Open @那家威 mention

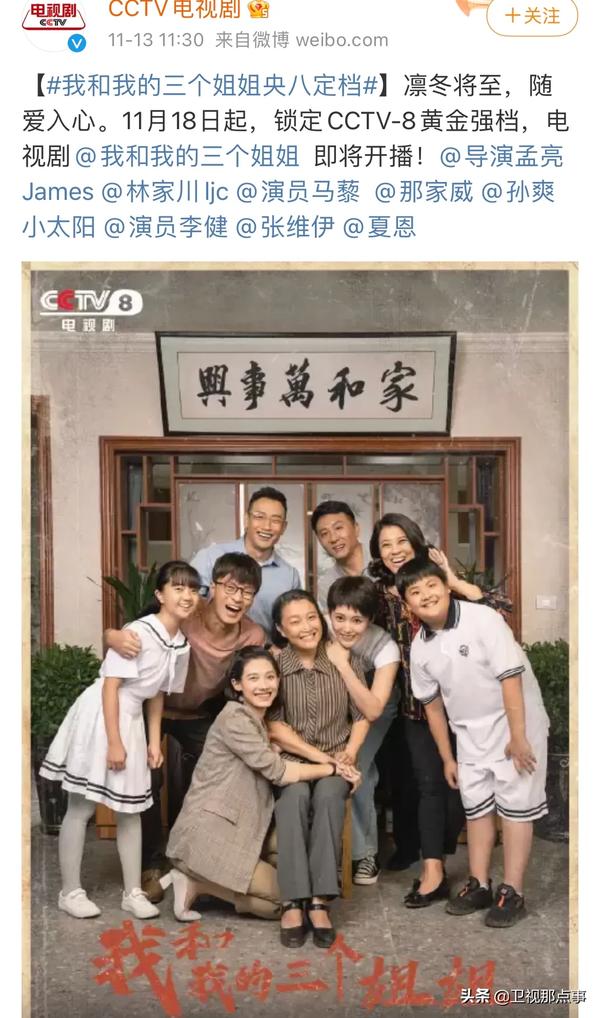point(424,192)
